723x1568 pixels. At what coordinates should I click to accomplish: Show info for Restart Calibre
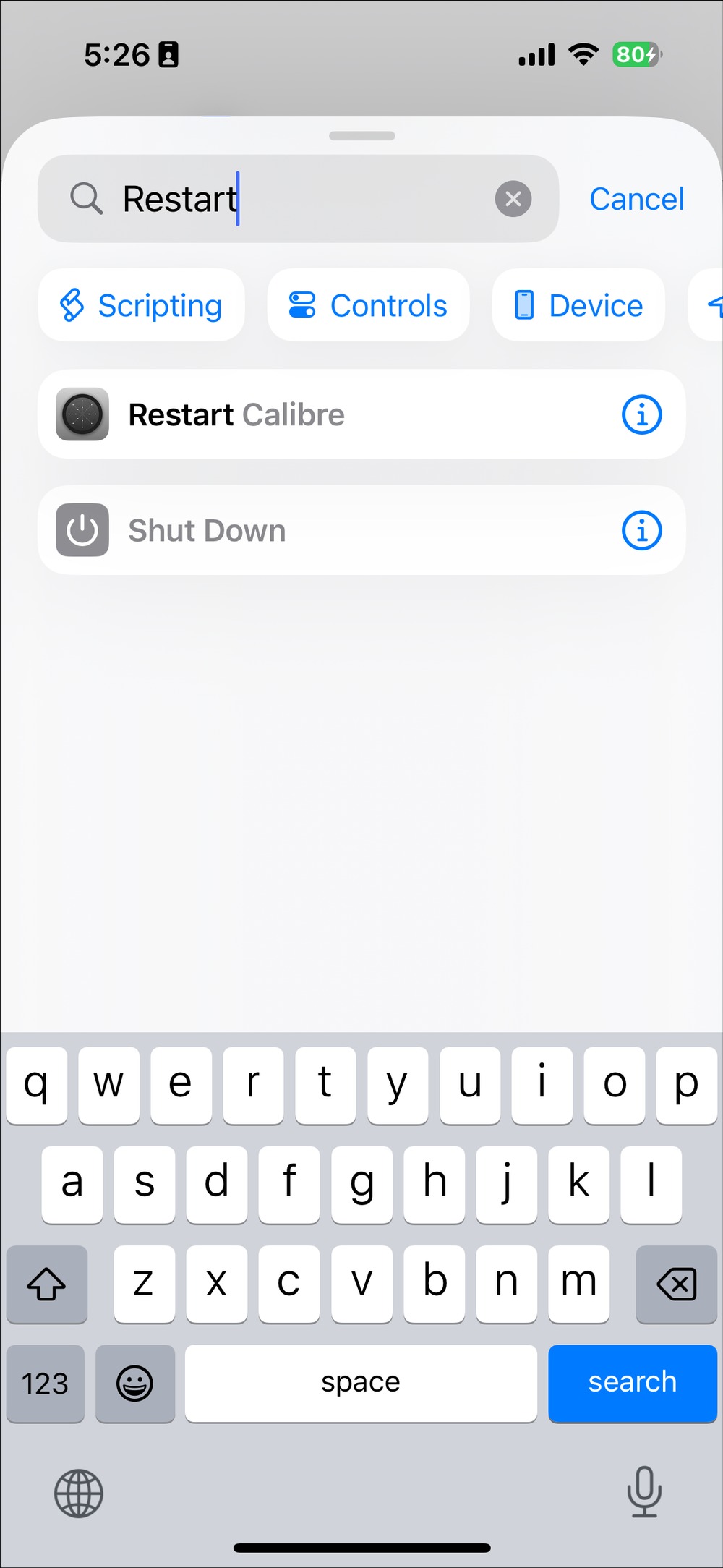tap(641, 414)
